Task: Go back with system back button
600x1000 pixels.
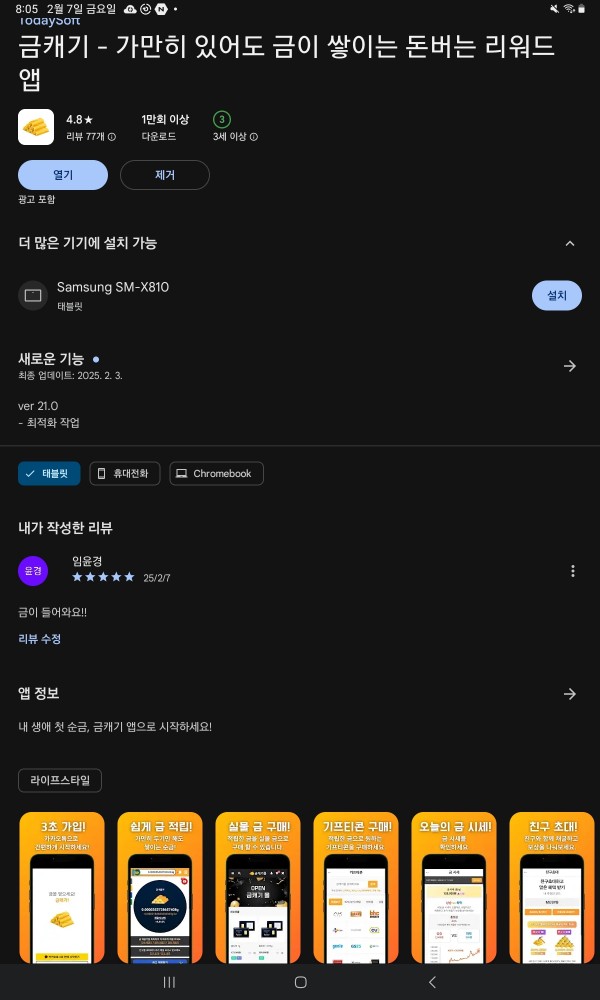Action: tap(432, 982)
